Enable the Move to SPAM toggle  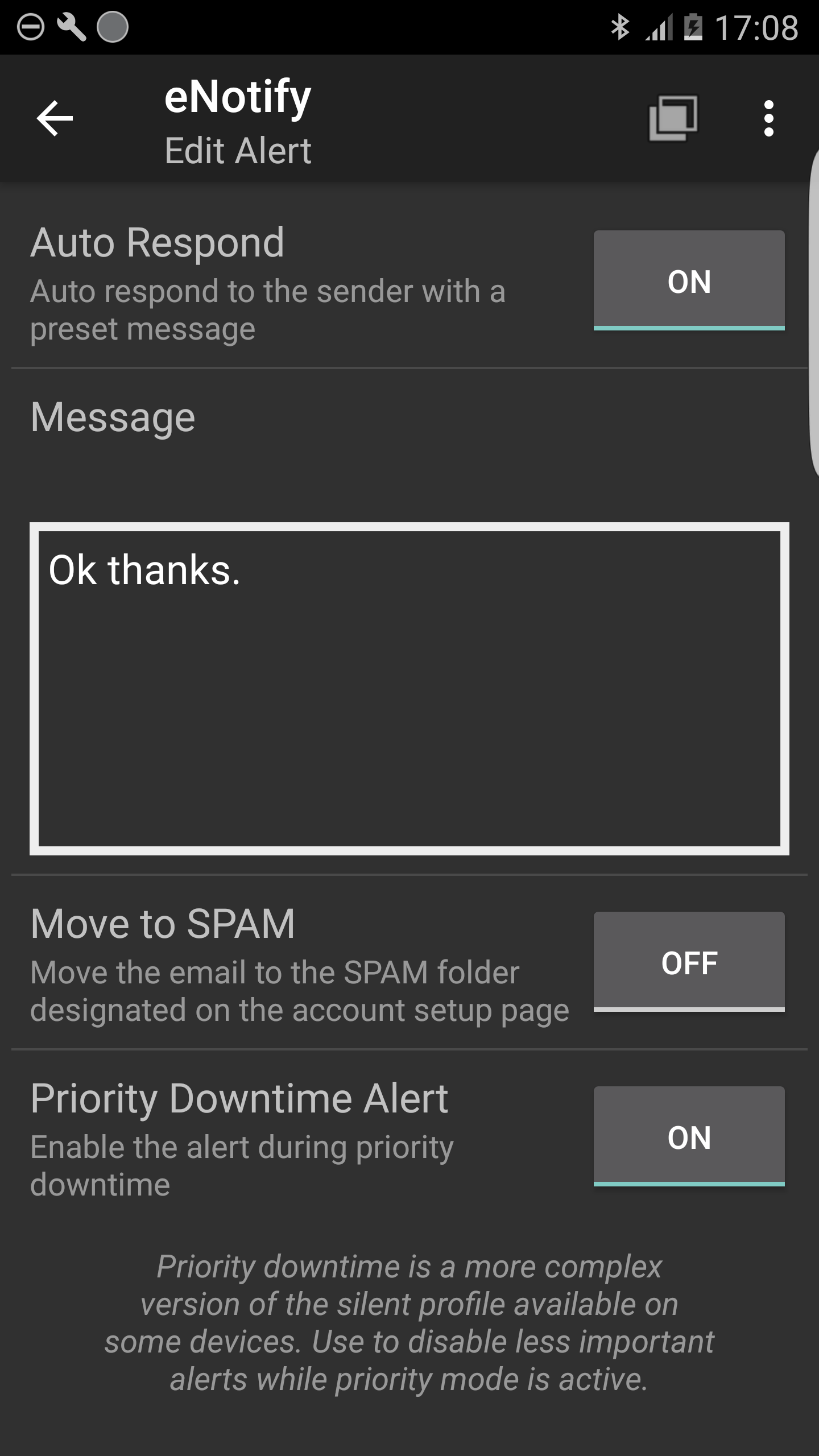point(689,962)
